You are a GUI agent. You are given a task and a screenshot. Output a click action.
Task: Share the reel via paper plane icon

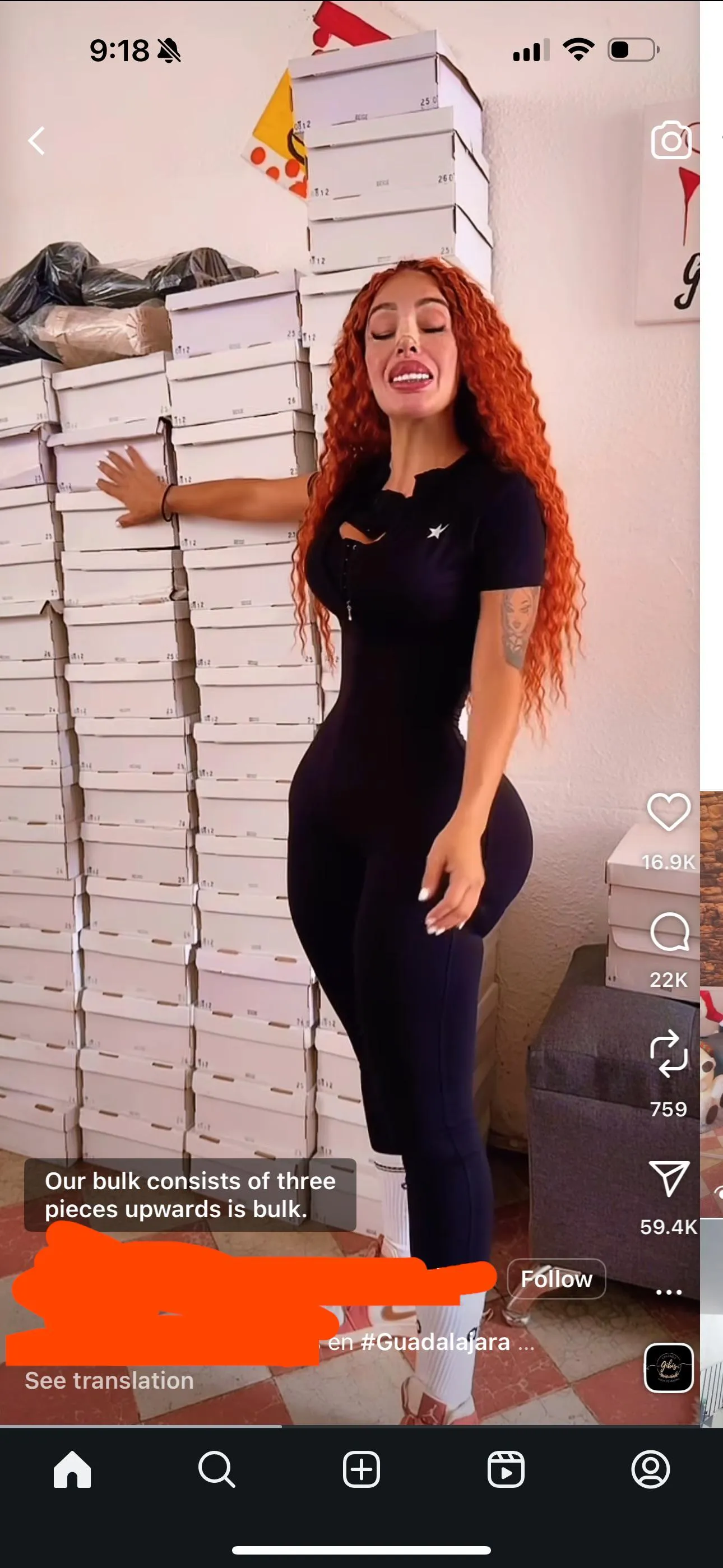click(x=669, y=1179)
